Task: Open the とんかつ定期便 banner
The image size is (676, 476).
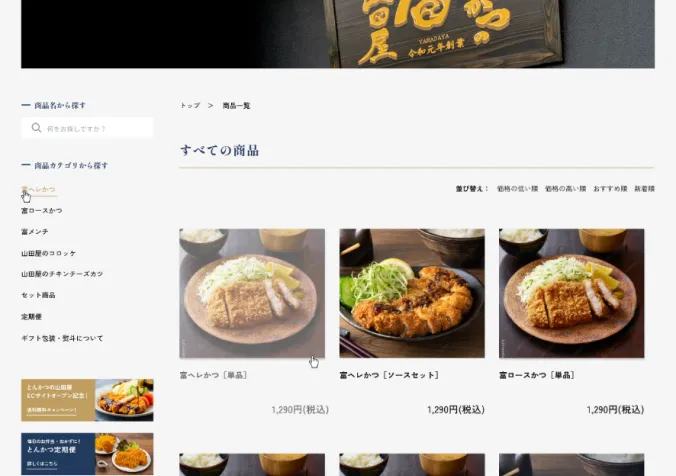Action: 87,453
